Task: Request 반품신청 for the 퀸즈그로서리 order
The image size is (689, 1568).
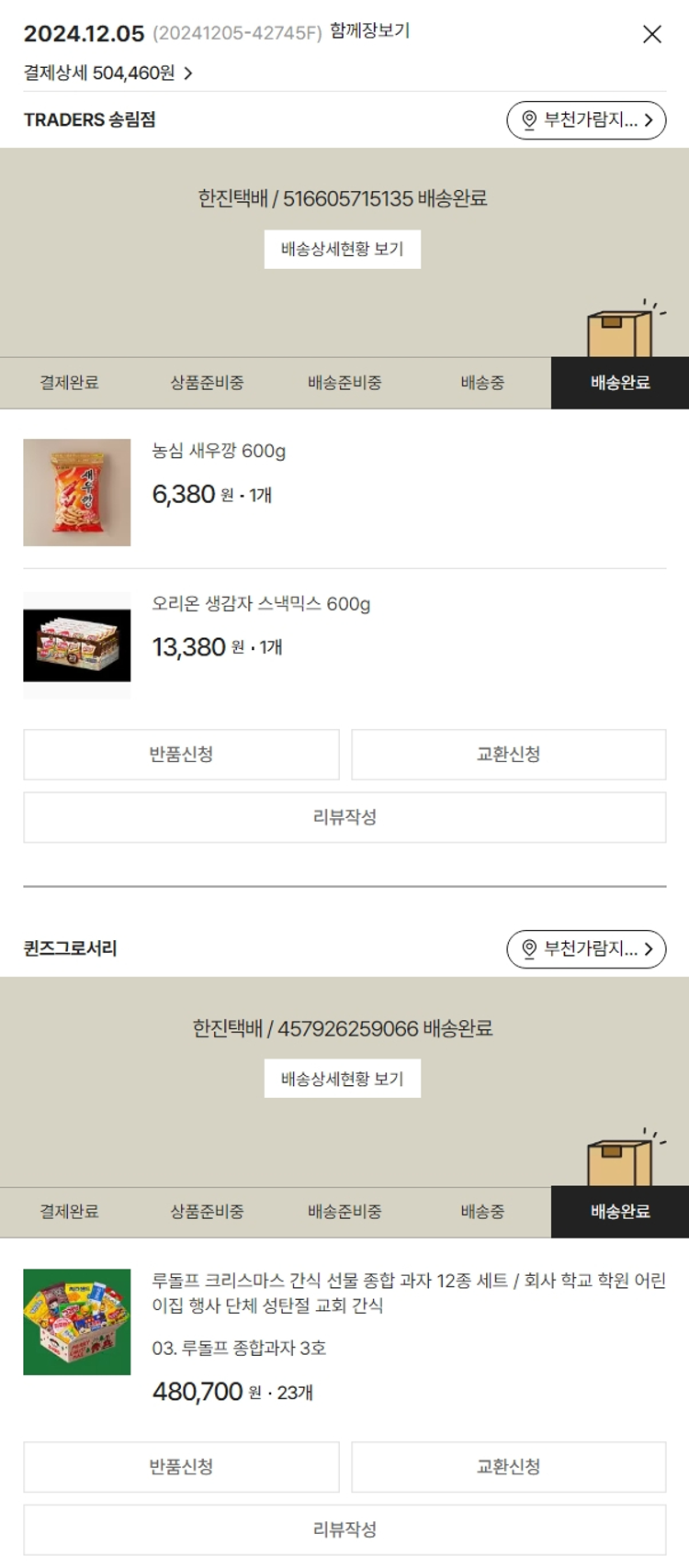Action: coord(181,1467)
